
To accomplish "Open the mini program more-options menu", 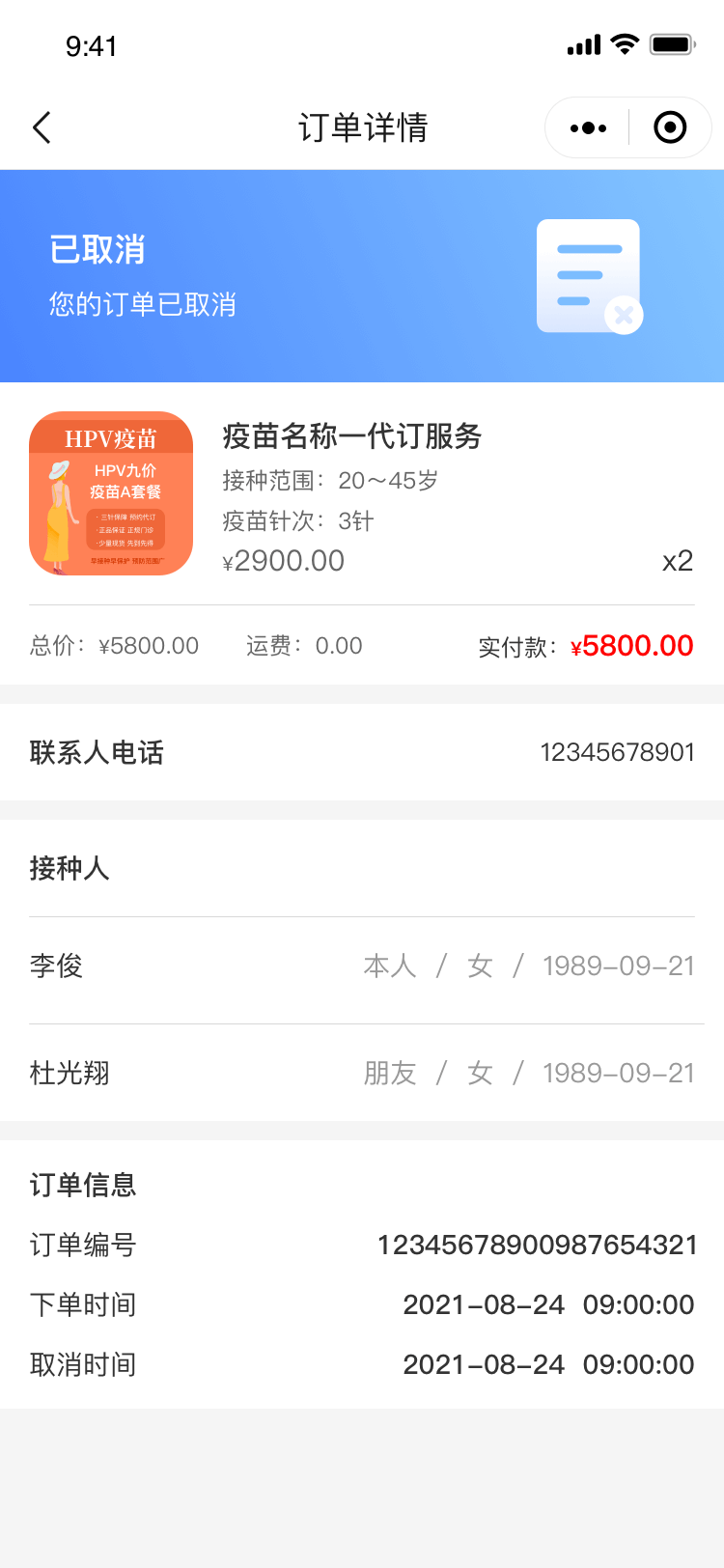I will [x=588, y=127].
